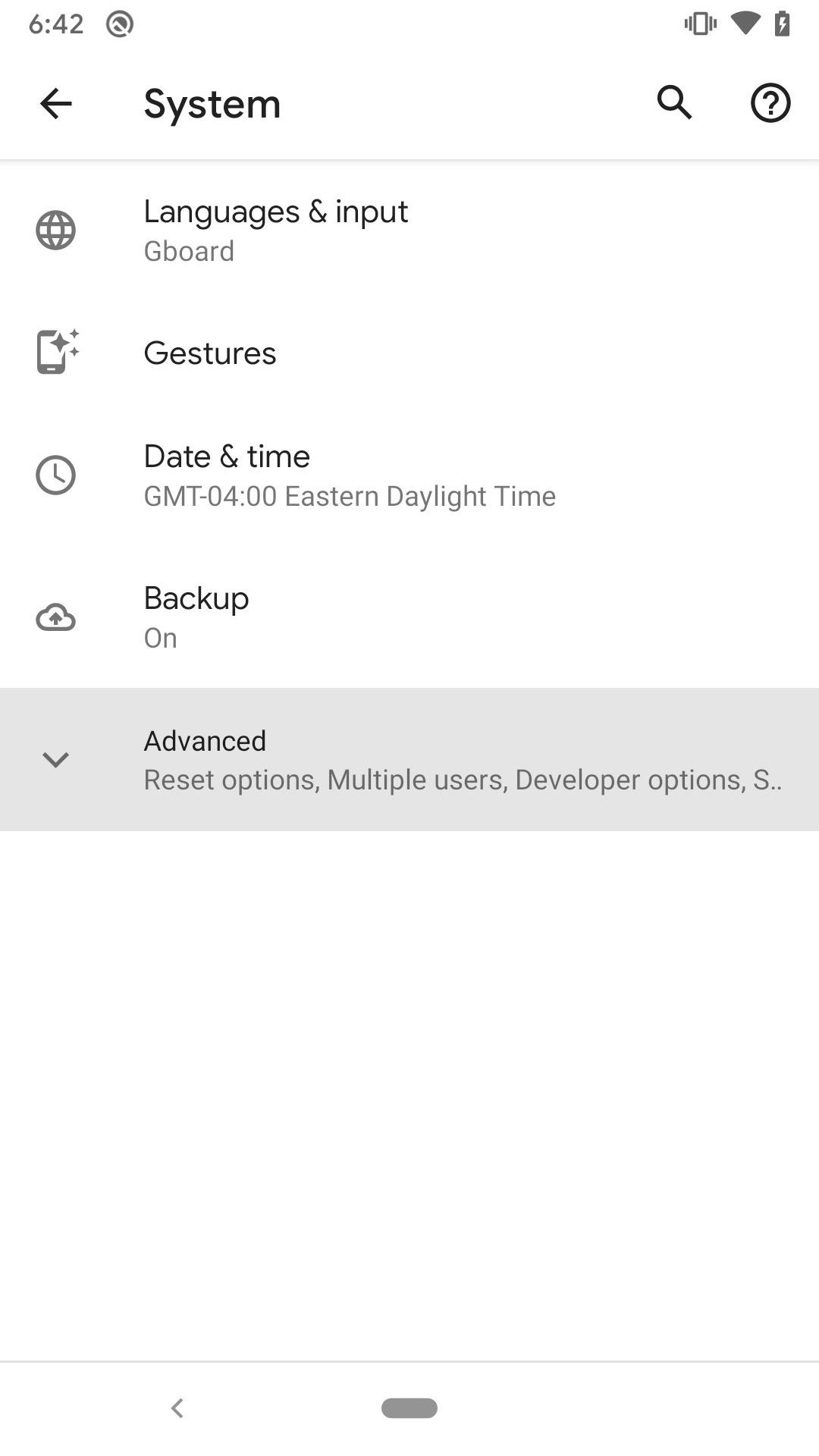Tap the back arrow in the top bar
The image size is (819, 1456).
[55, 103]
